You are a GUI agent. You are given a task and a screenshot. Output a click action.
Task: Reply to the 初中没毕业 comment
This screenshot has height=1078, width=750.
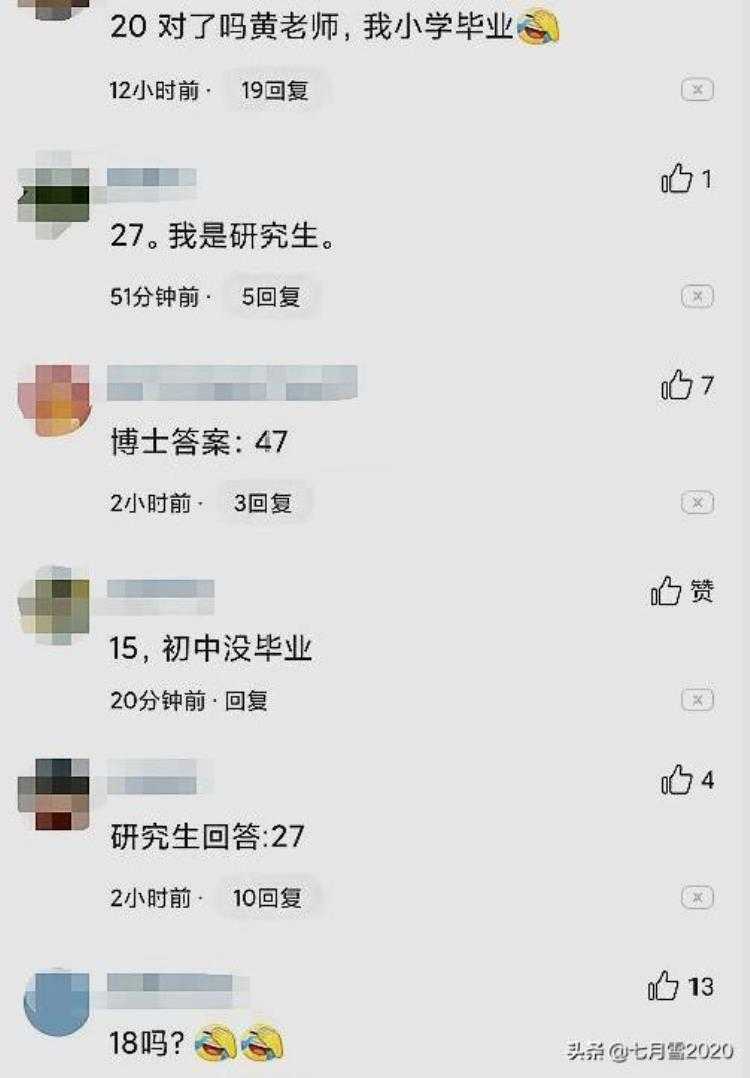click(x=246, y=701)
